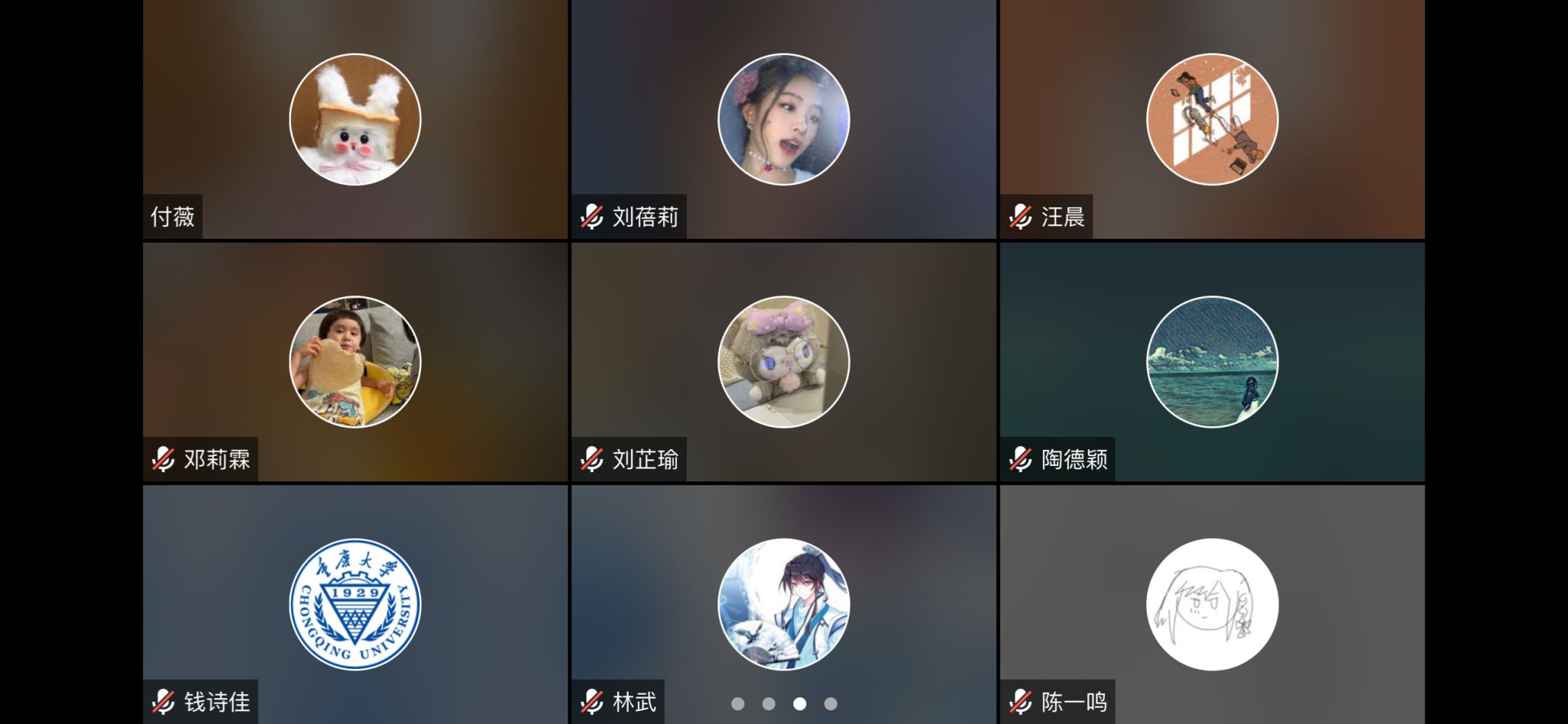Select 邓莉霖's participant tile

tap(354, 361)
